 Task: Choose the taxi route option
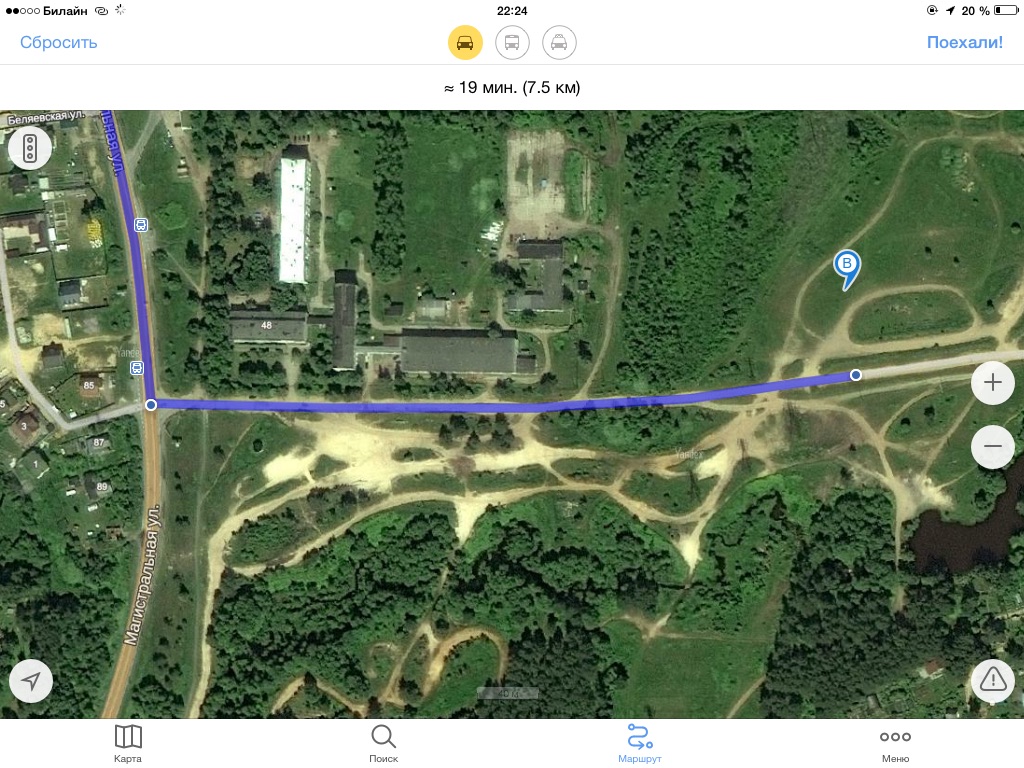(560, 42)
